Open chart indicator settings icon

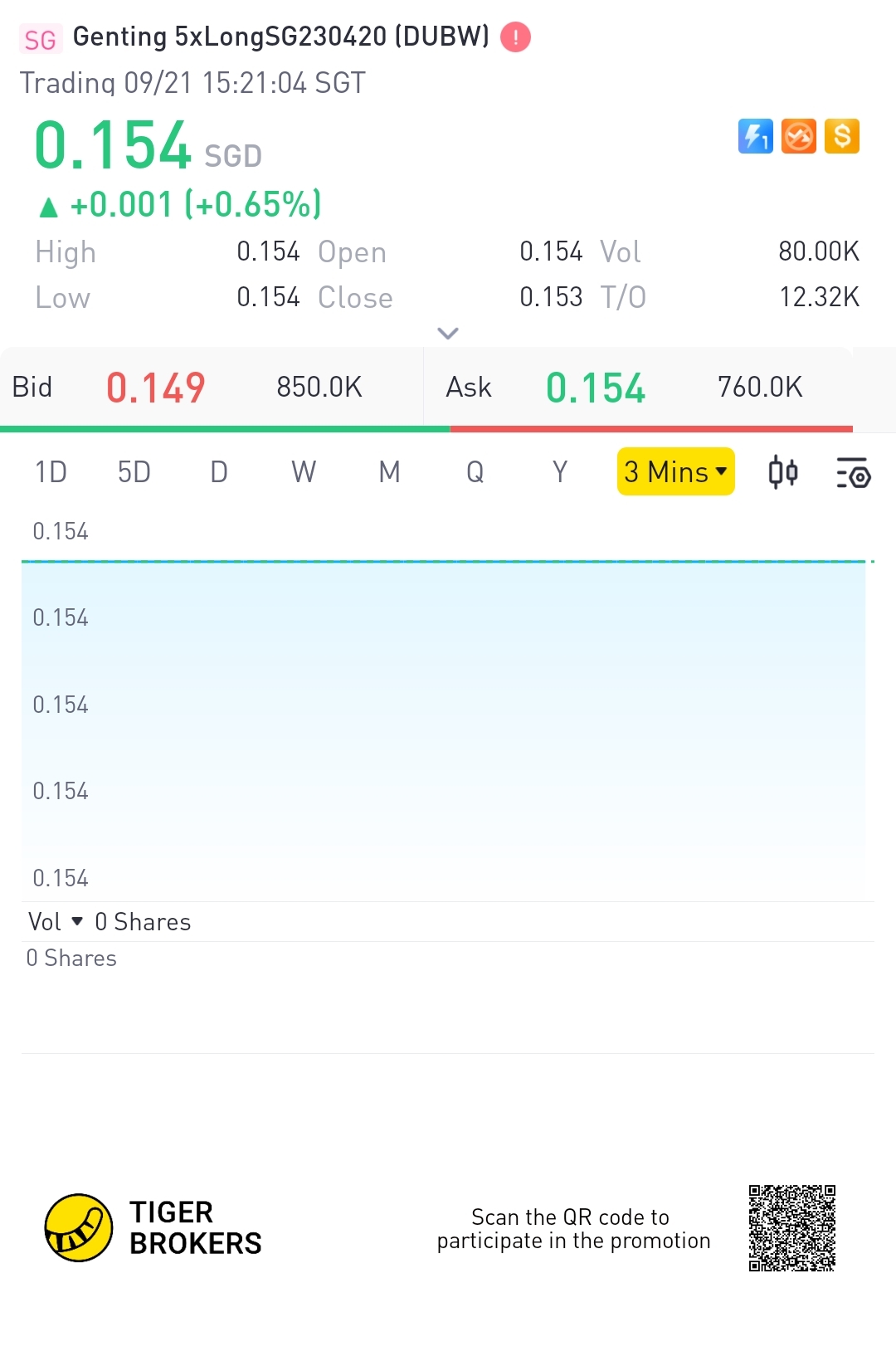pos(853,473)
